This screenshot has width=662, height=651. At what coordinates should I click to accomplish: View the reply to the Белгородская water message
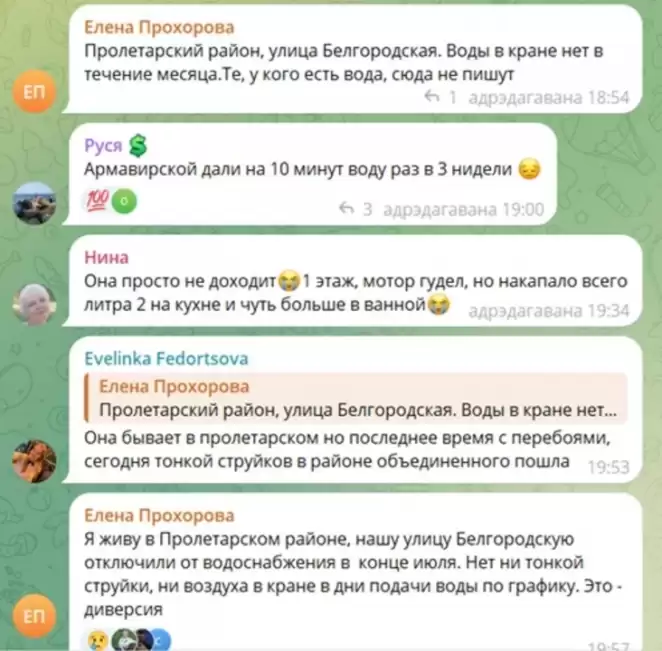(442, 98)
